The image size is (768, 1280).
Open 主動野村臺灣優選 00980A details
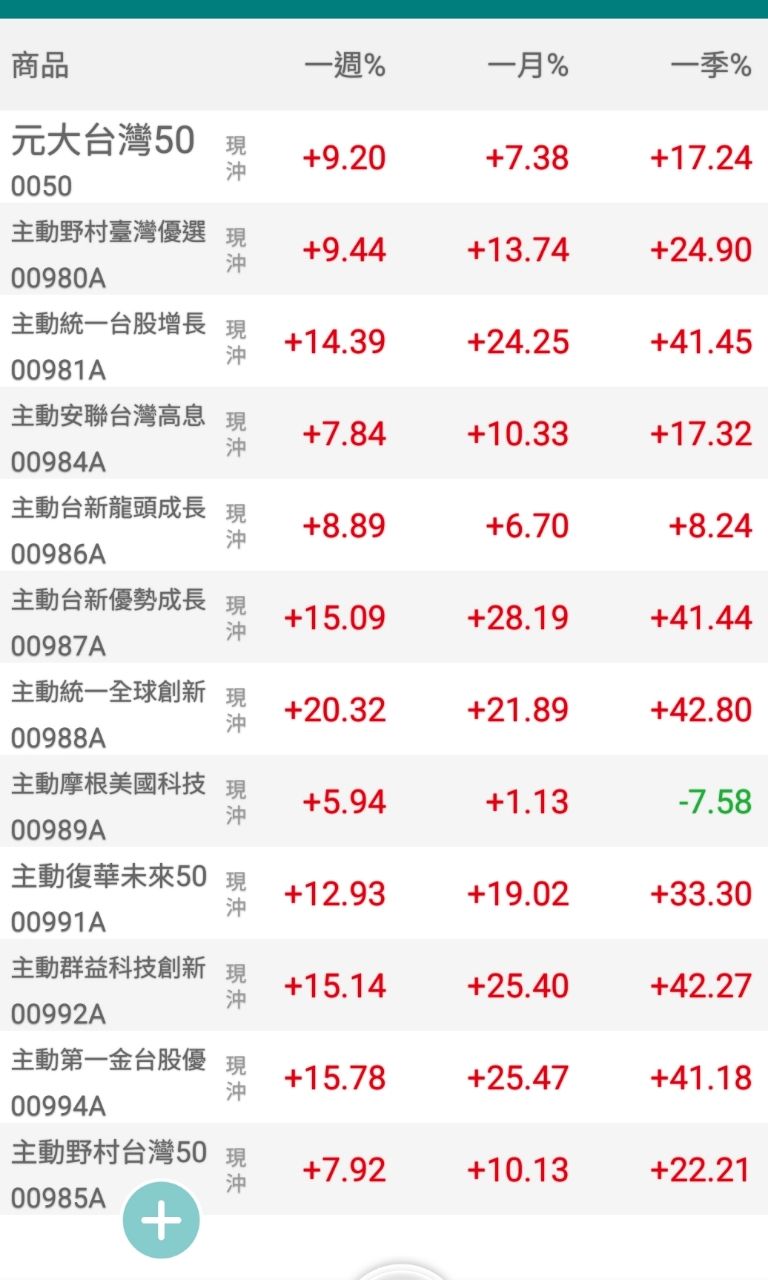coord(110,249)
